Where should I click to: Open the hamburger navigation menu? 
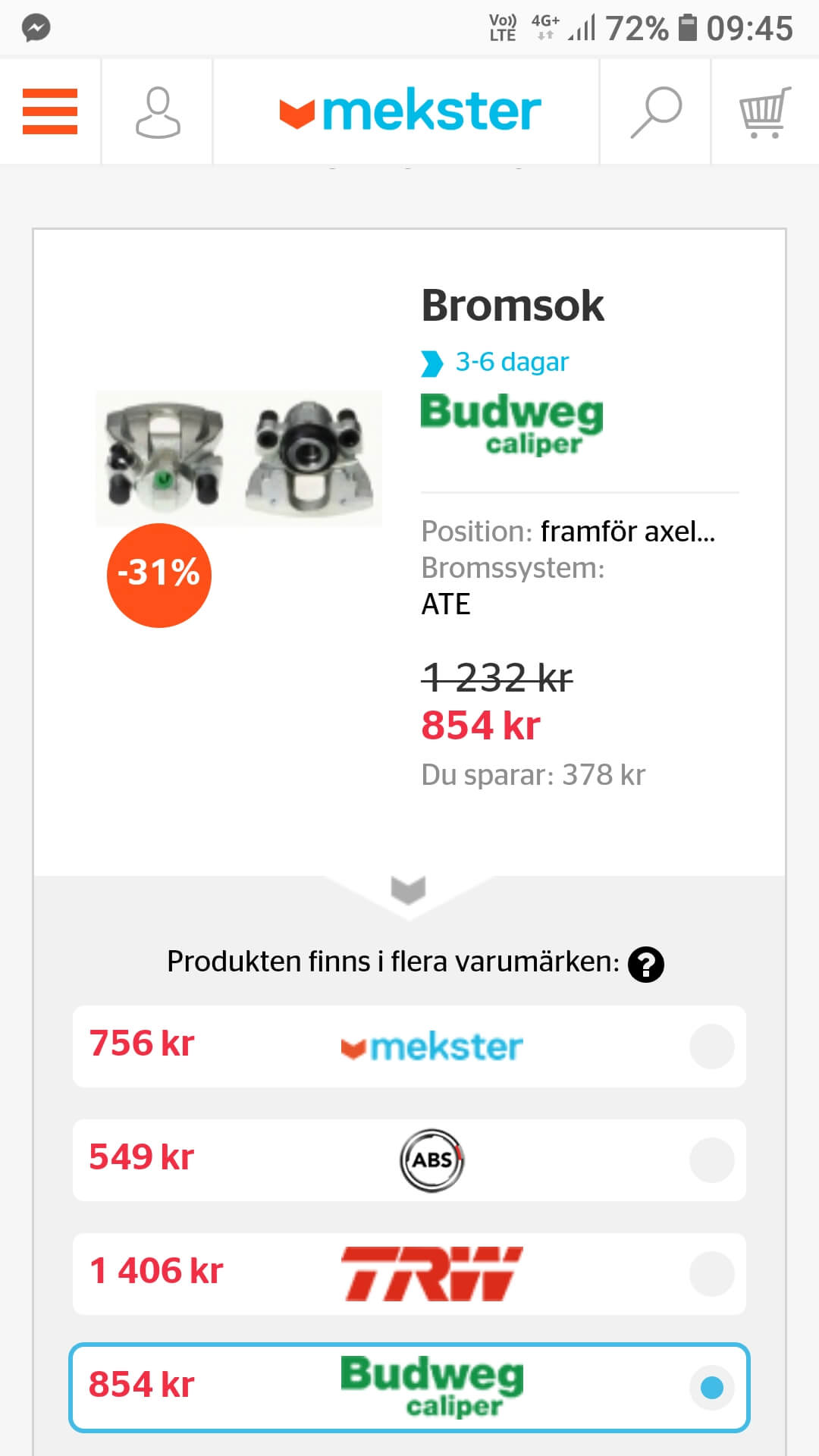pos(49,111)
